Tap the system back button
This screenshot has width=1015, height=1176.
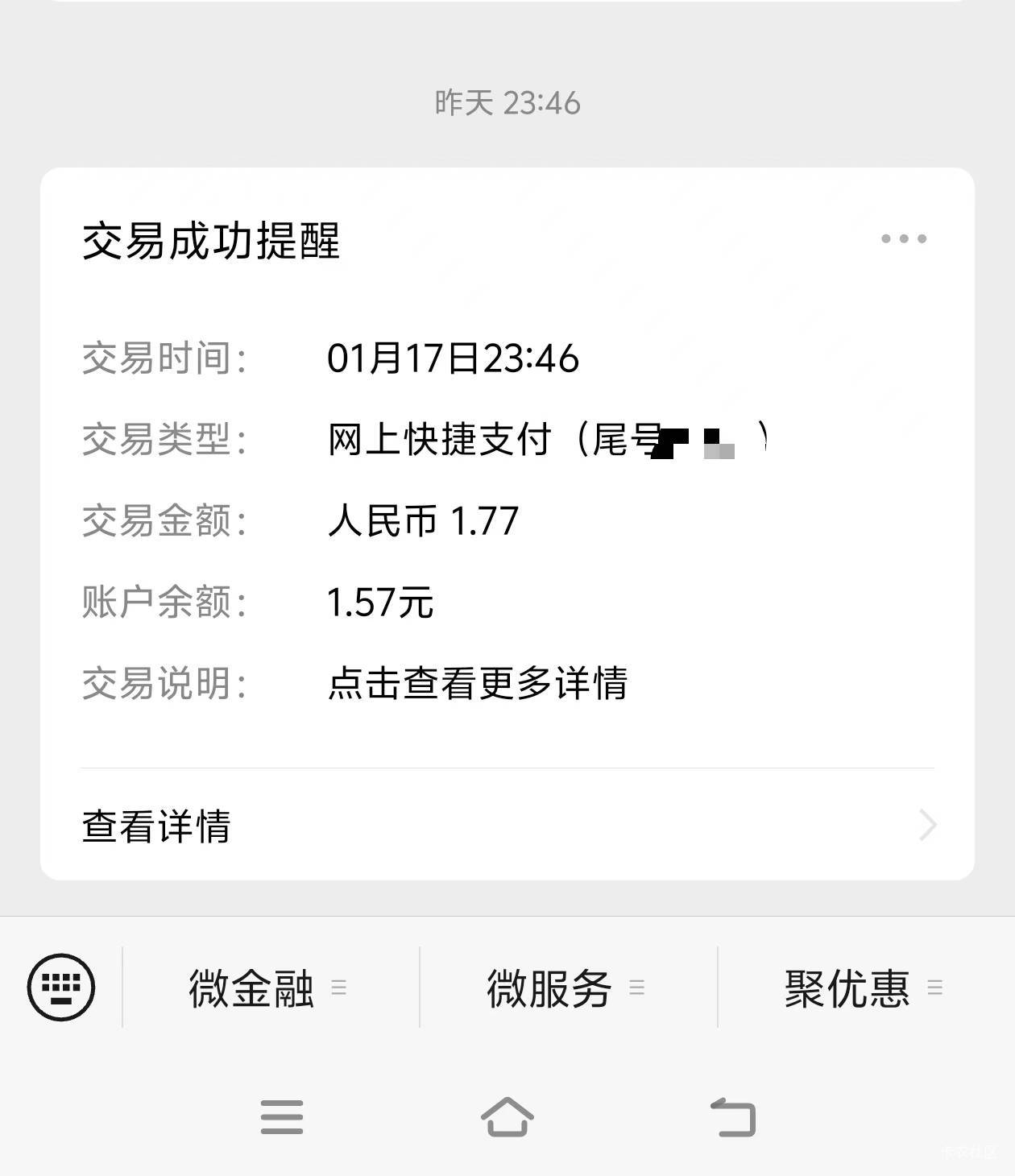coord(733,1118)
